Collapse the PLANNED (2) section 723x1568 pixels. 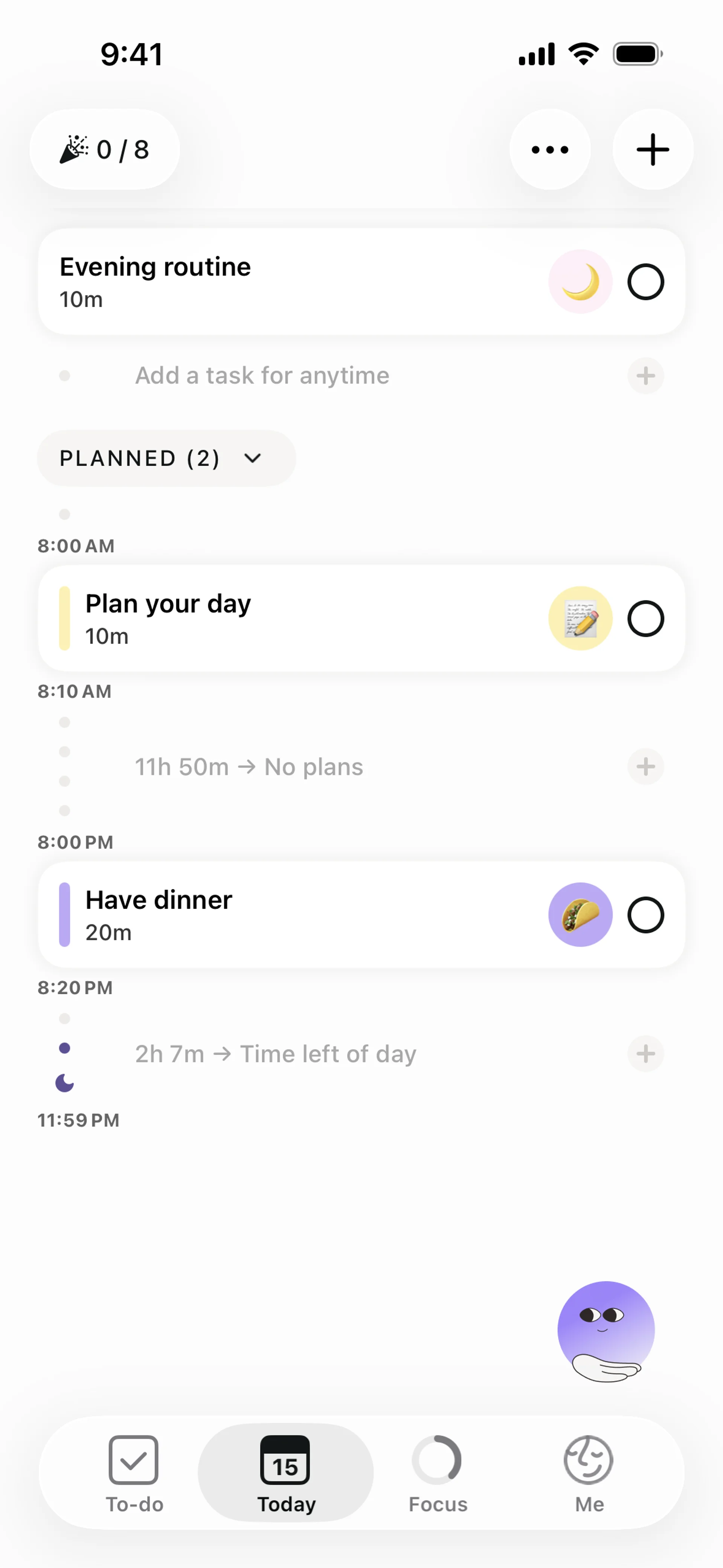(167, 458)
